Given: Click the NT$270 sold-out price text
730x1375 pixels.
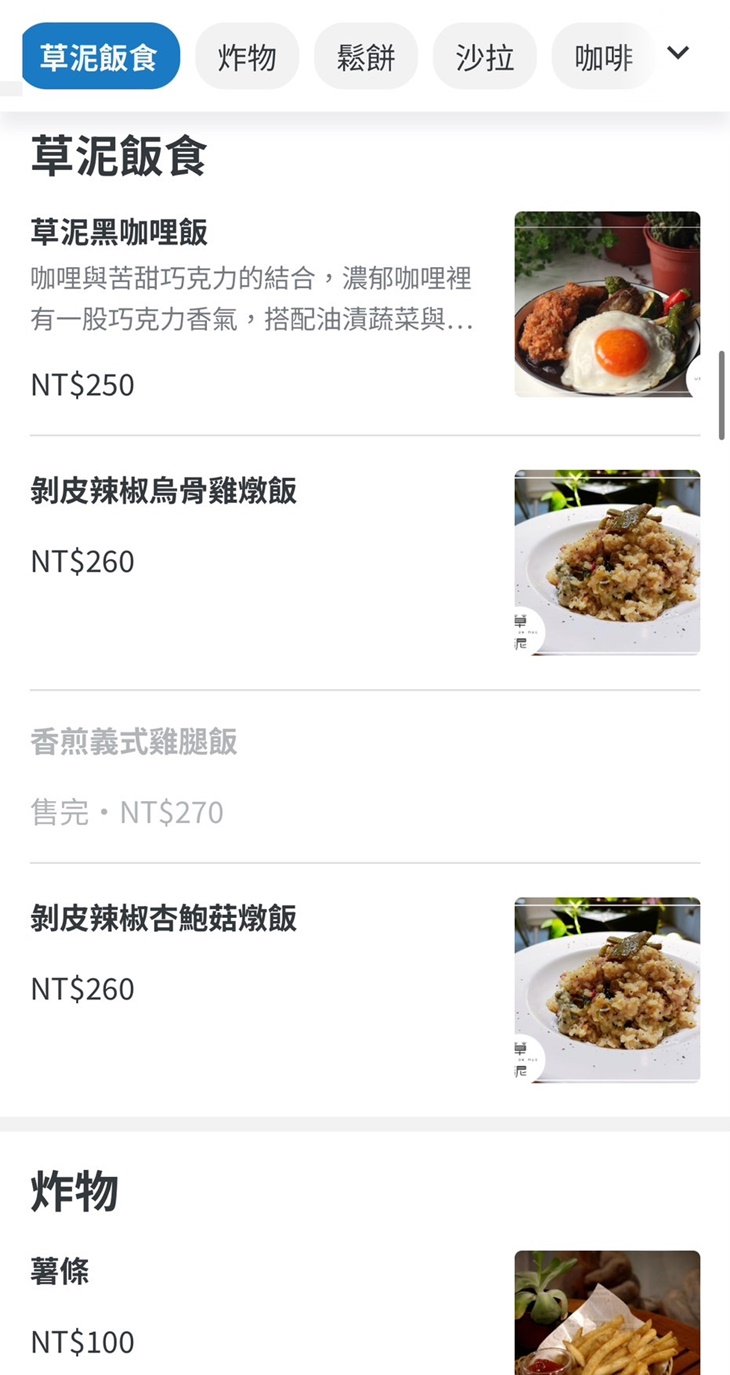Looking at the screenshot, I should tap(123, 812).
